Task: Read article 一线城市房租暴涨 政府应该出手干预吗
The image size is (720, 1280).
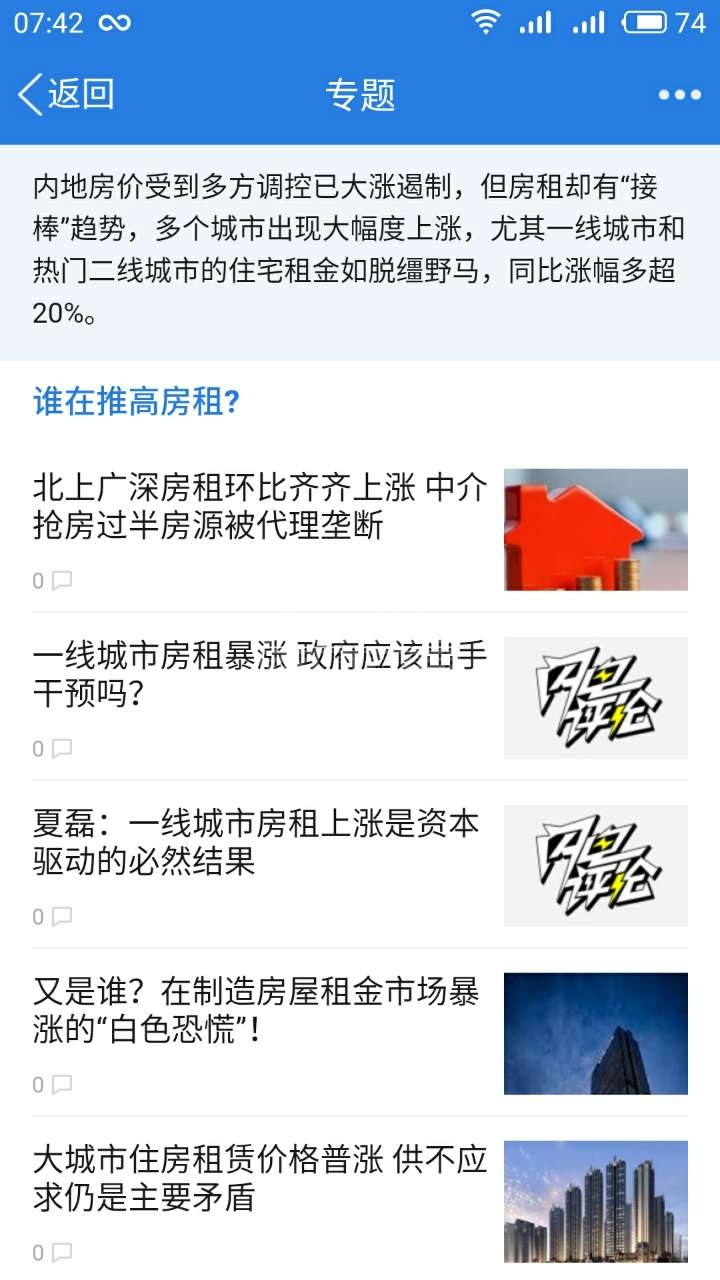Action: coord(260,674)
